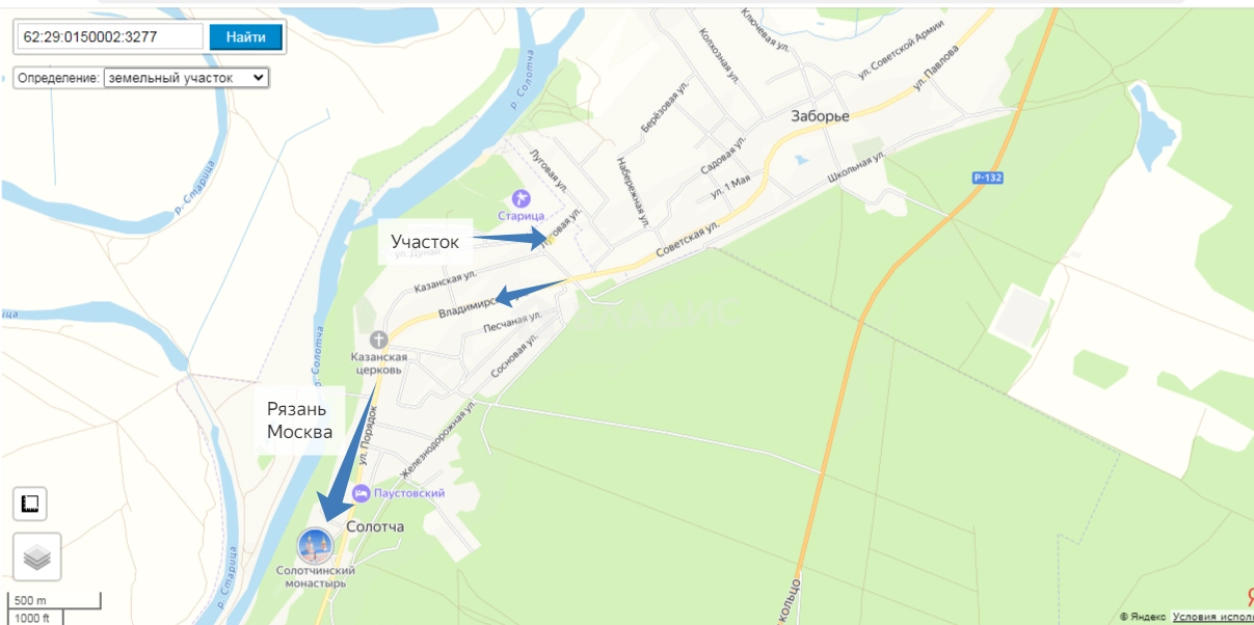Select Солотчинский монастырь marker on the map
This screenshot has height=625, width=1254.
pyautogui.click(x=315, y=546)
